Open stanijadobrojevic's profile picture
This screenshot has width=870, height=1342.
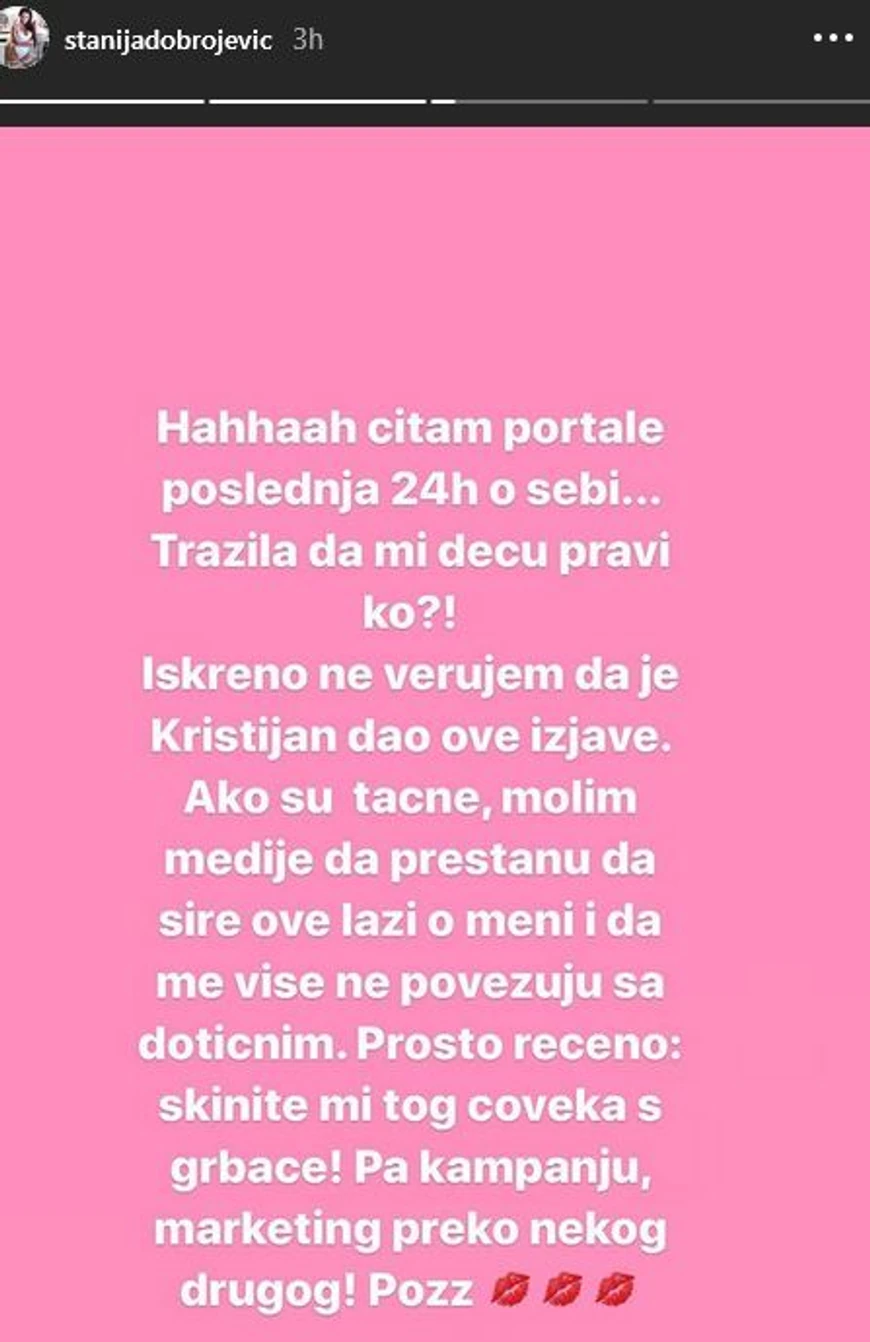pyautogui.click(x=22, y=41)
